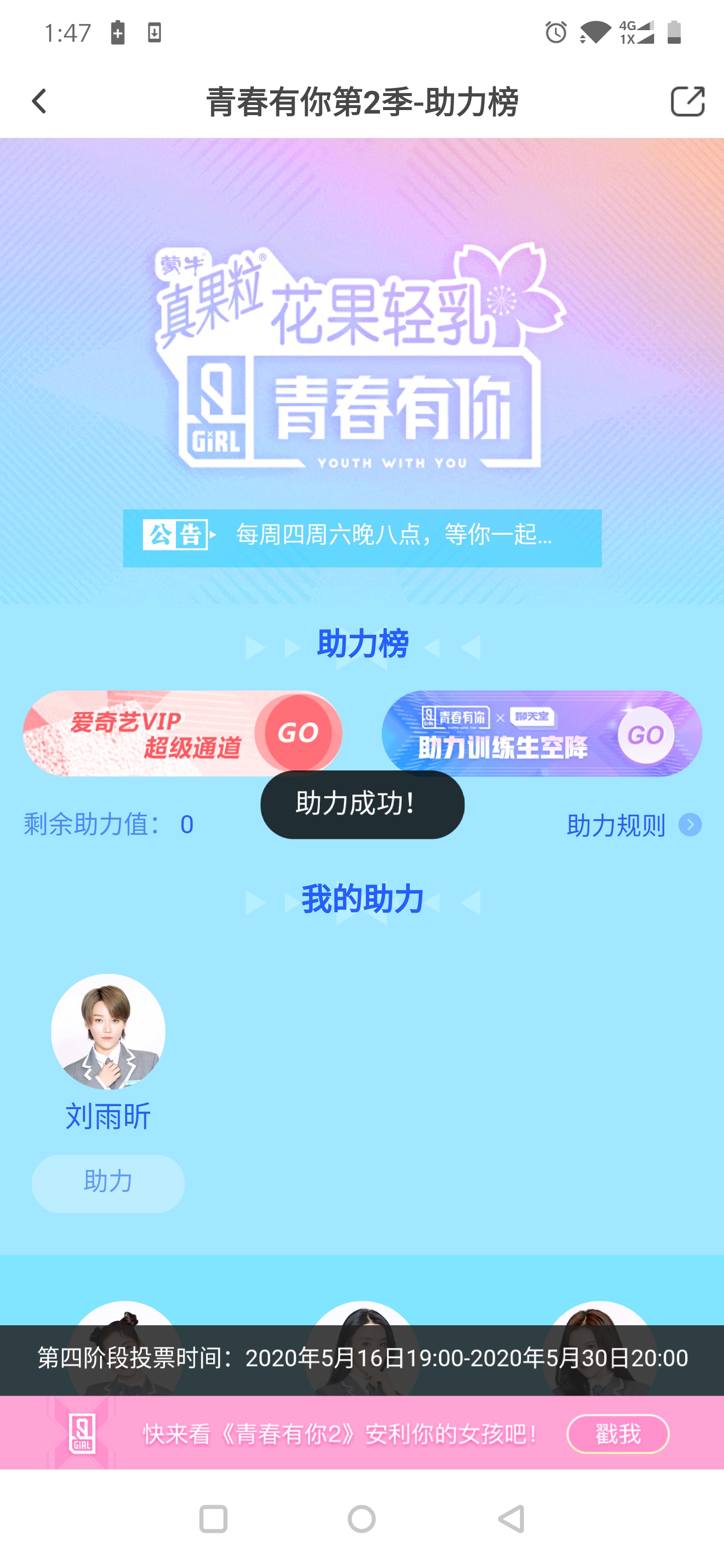Open the 公告 announcement banner

pyautogui.click(x=361, y=537)
